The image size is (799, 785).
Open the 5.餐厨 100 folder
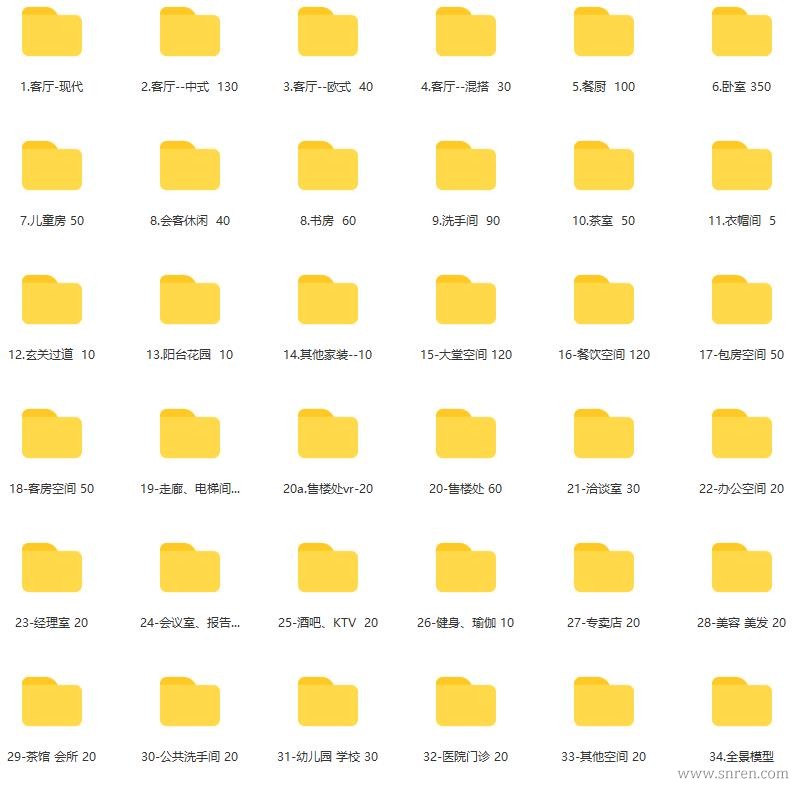click(x=604, y=32)
